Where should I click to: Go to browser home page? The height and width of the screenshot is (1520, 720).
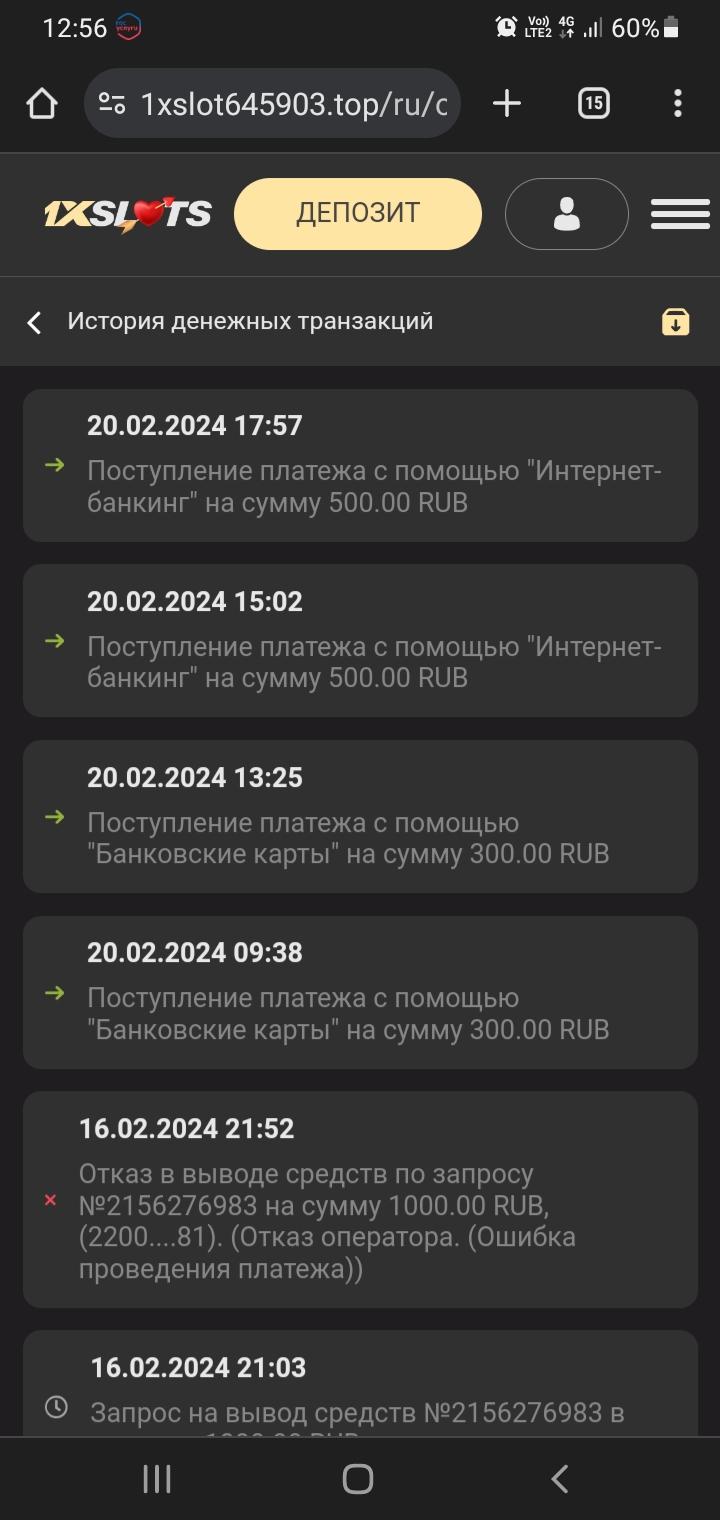(42, 103)
